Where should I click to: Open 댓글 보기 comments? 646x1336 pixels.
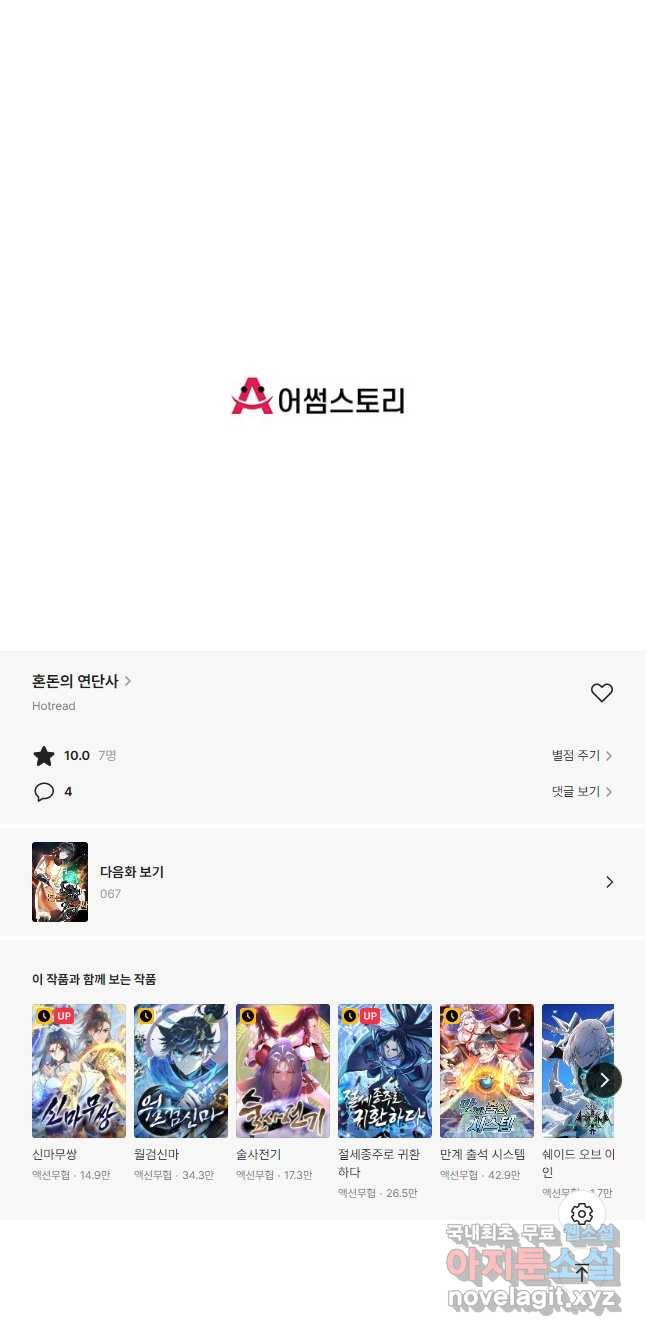tap(581, 792)
